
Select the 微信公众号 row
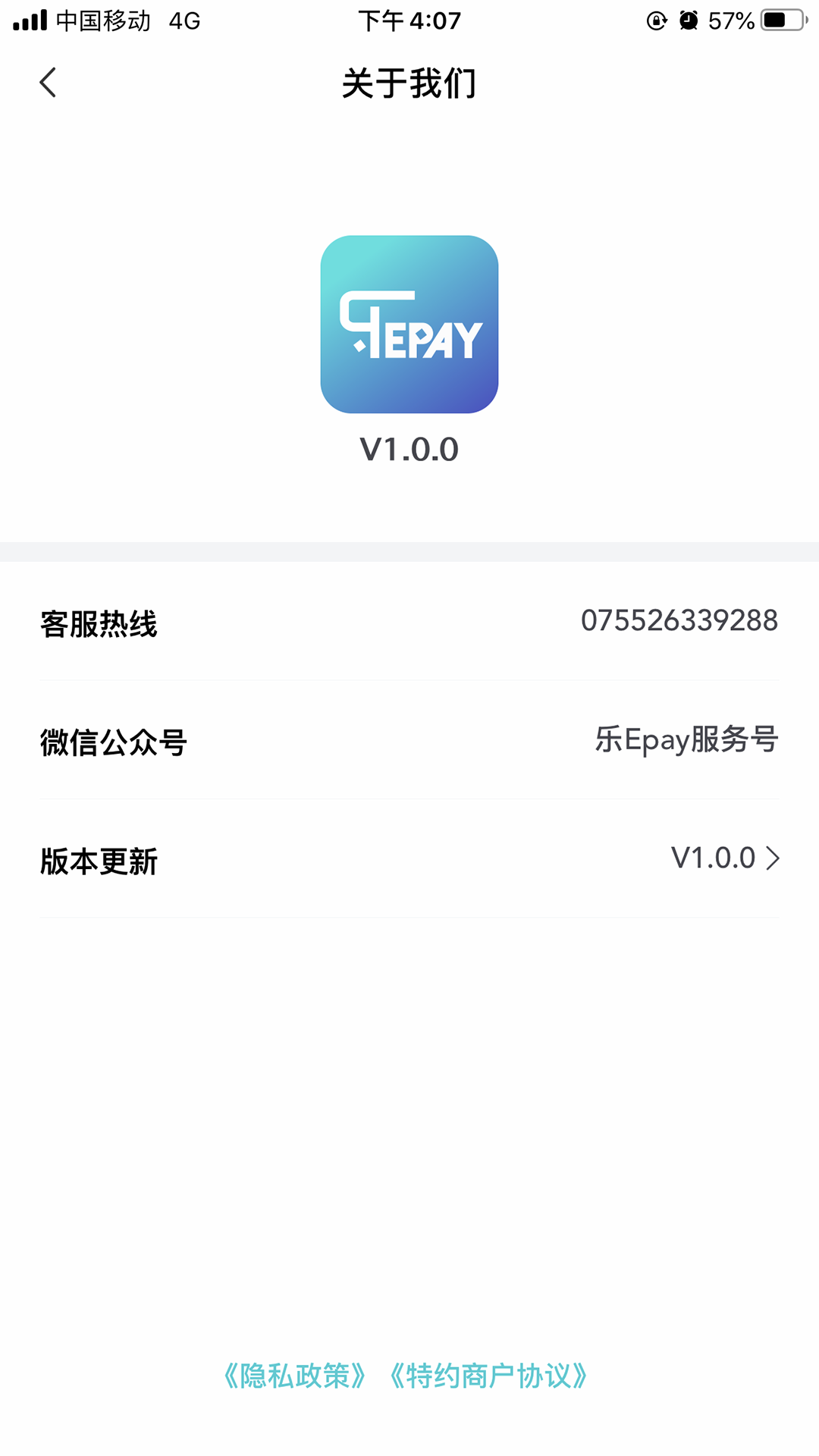click(409, 742)
